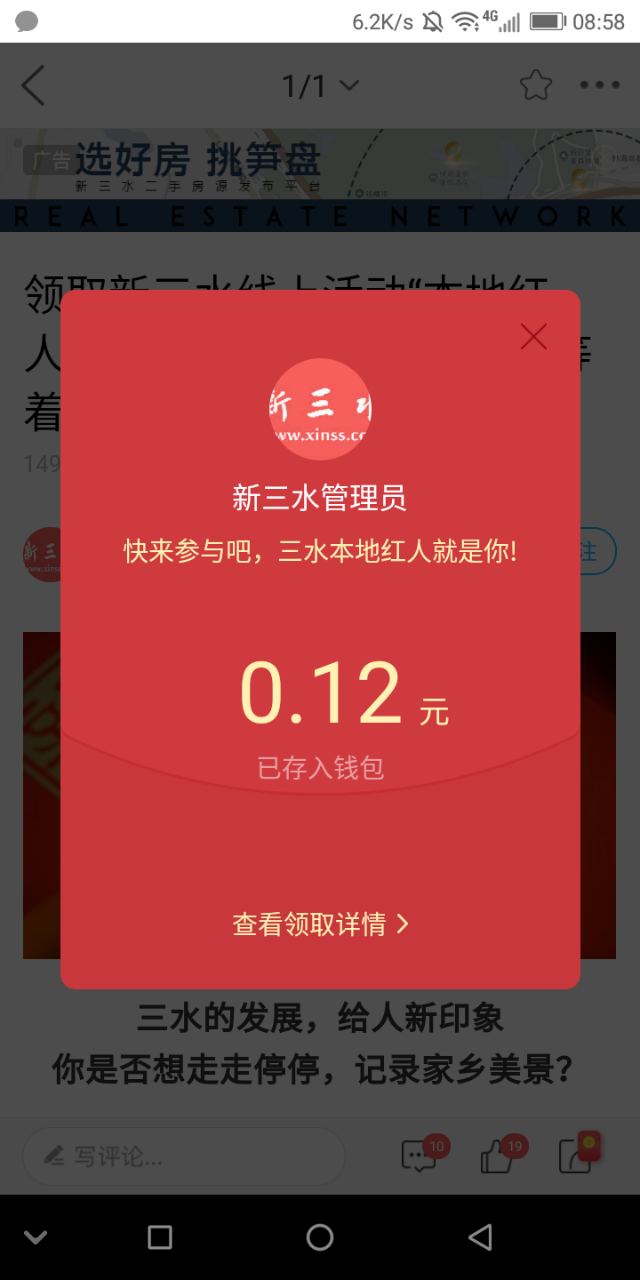Close the red packet popup
This screenshot has width=640, height=1280.
[534, 337]
